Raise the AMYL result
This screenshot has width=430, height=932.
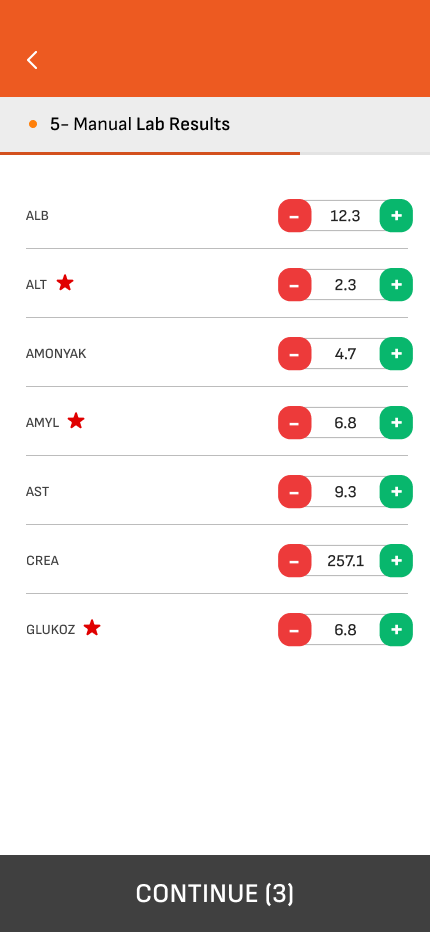point(396,423)
